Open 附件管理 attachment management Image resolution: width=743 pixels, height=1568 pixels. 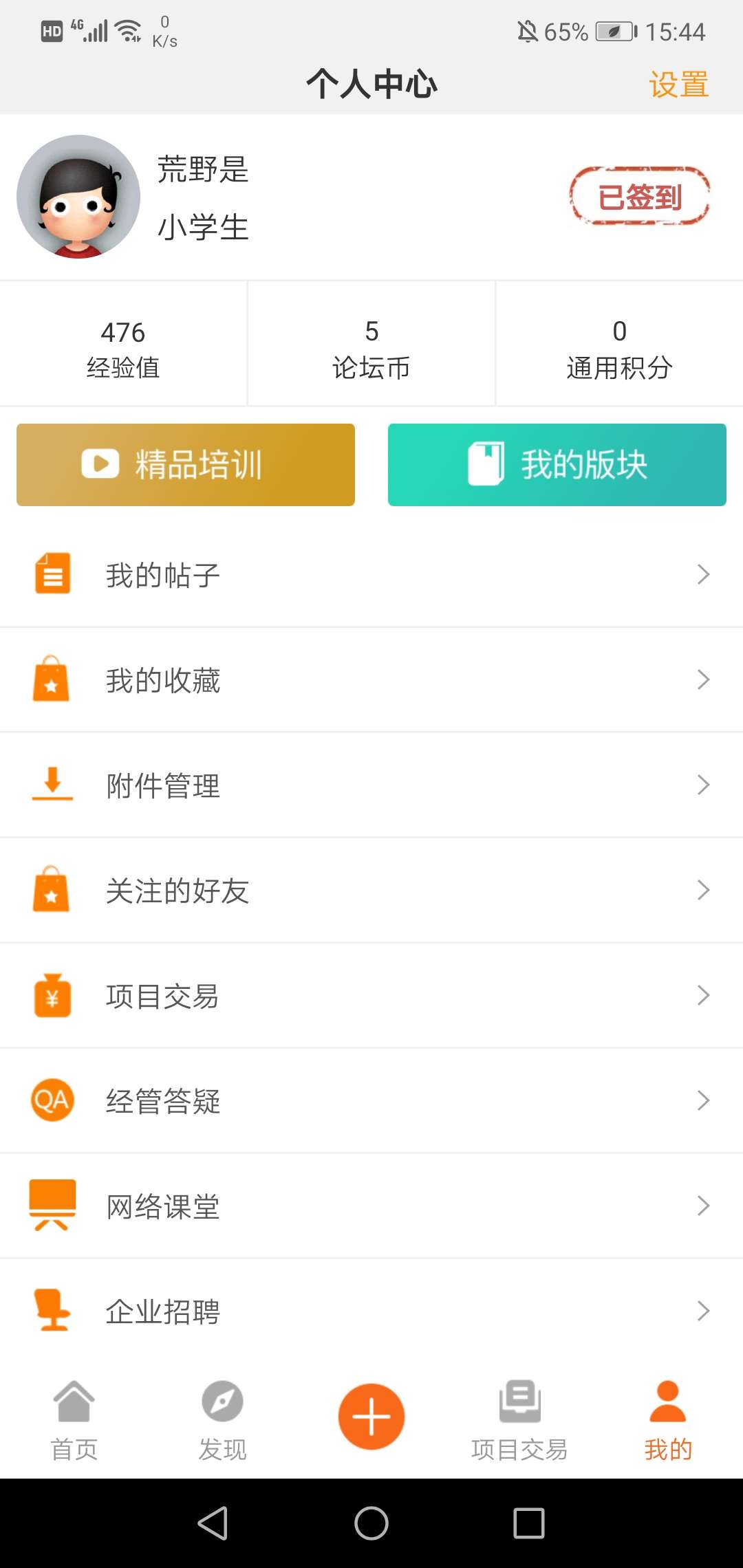[x=371, y=785]
